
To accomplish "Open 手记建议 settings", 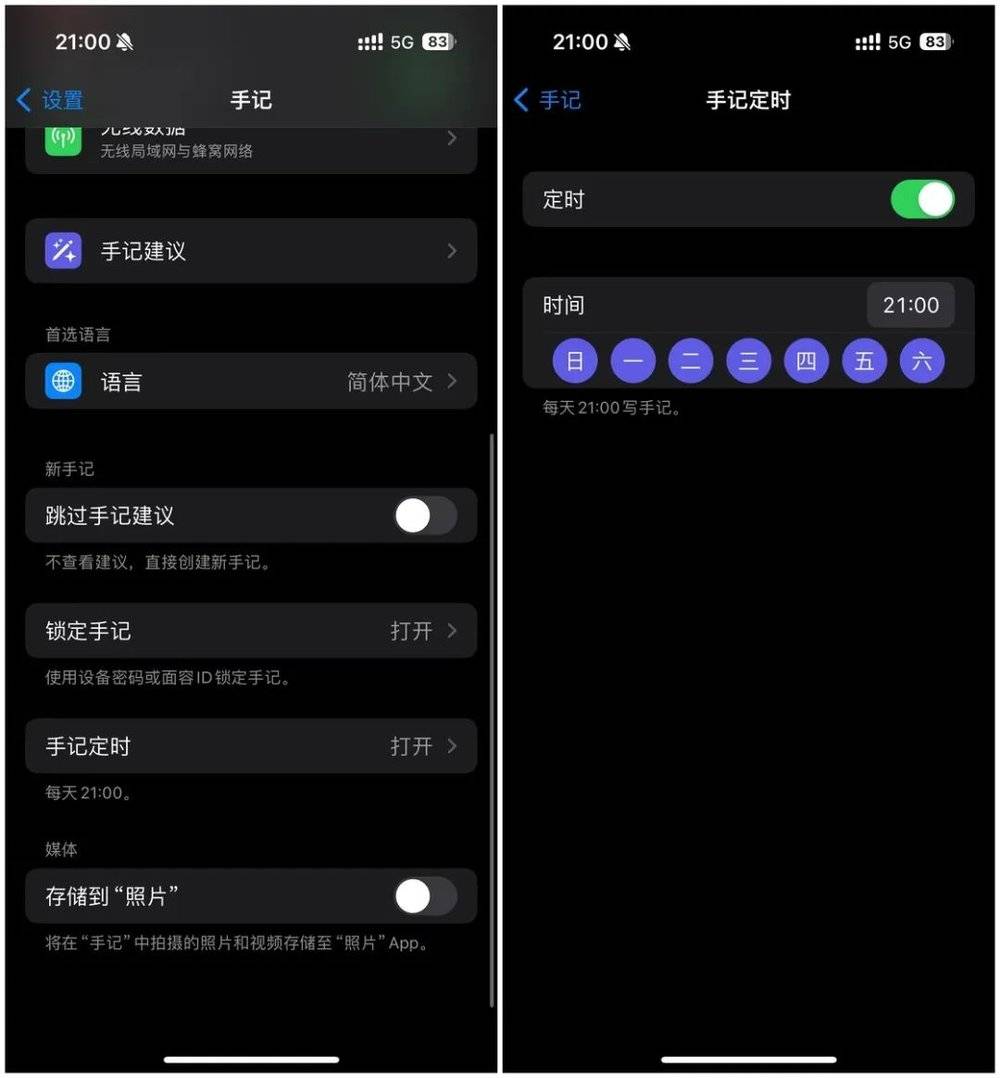I will [250, 251].
